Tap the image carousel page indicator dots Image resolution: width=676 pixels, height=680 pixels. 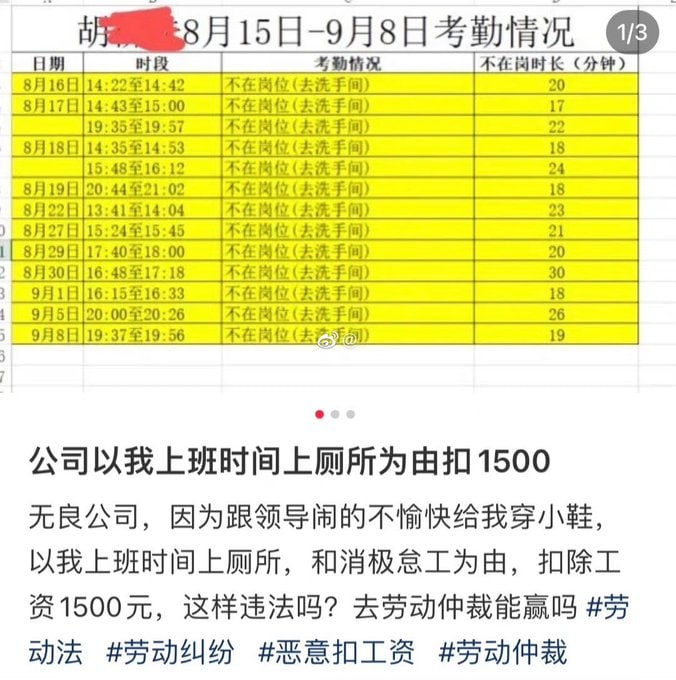[x=335, y=413]
